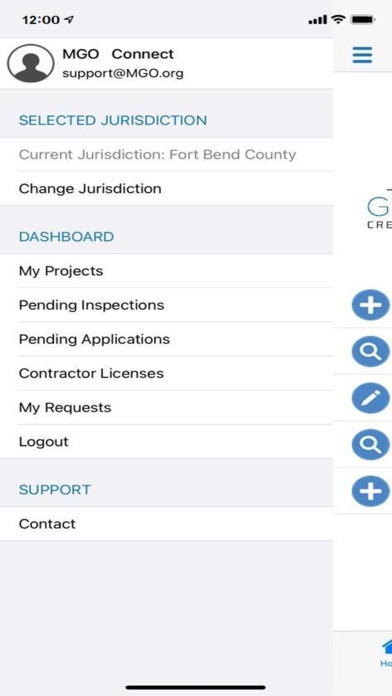The height and width of the screenshot is (696, 392).
Task: Open Change Jurisdiction
Action: pyautogui.click(x=166, y=189)
